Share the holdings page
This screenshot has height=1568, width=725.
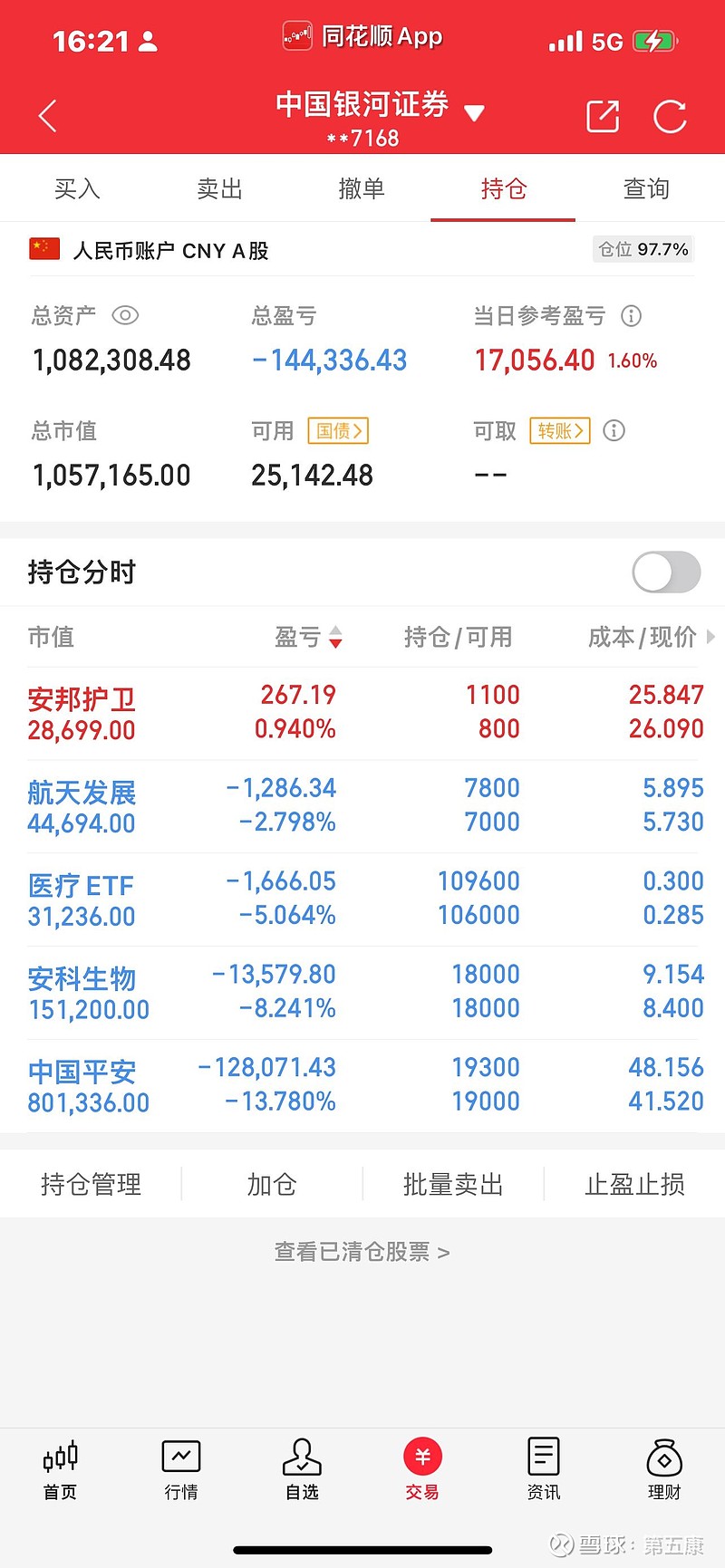(603, 116)
